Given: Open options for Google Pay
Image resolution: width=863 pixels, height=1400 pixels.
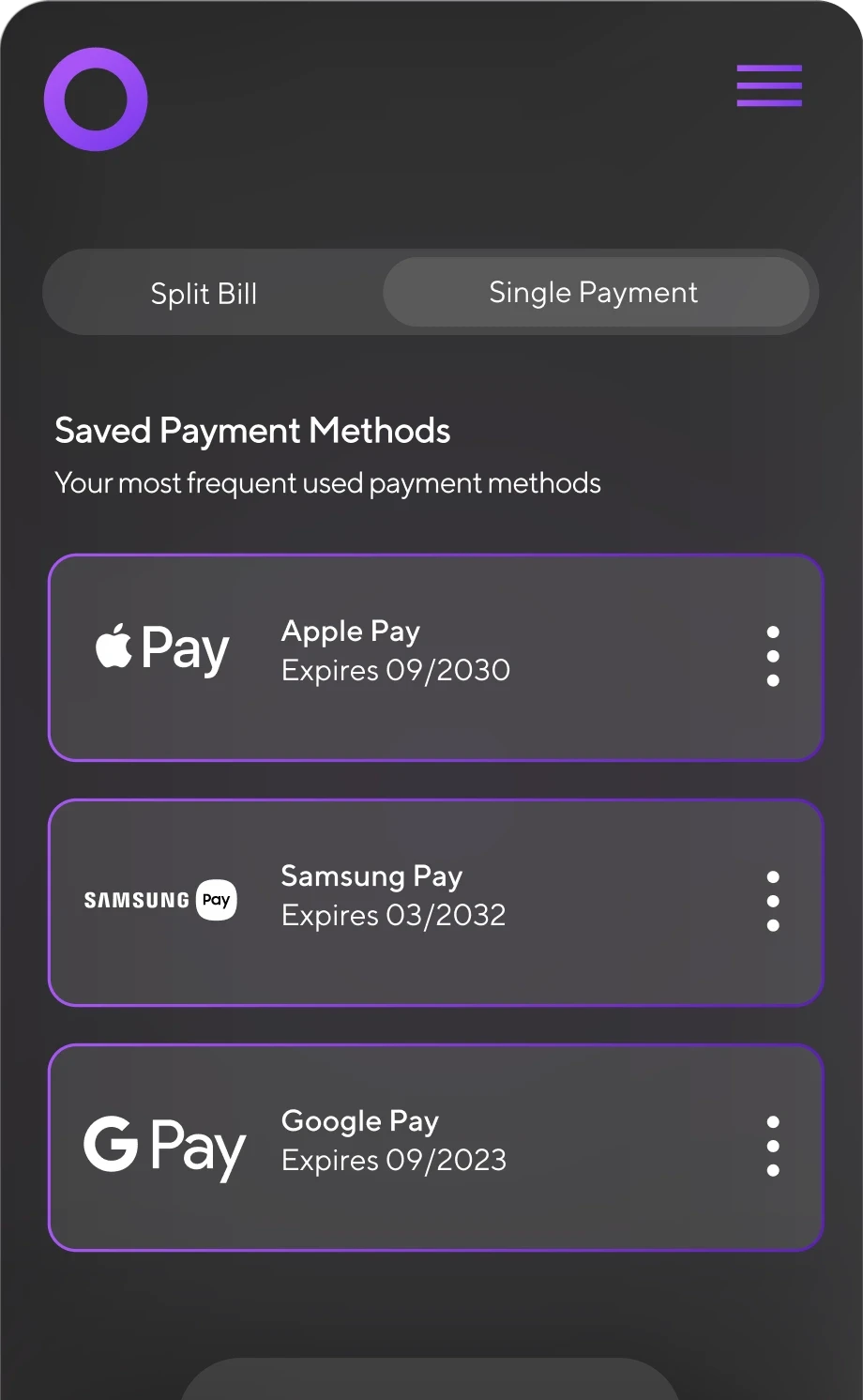Looking at the screenshot, I should pos(773,1146).
